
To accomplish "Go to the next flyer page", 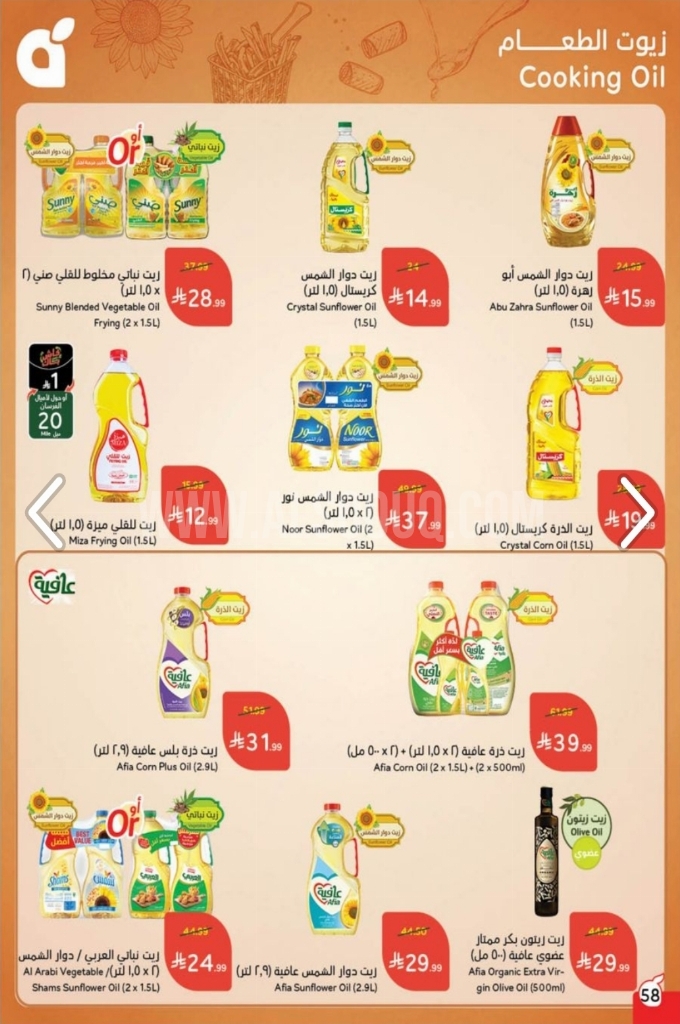I will [x=636, y=512].
